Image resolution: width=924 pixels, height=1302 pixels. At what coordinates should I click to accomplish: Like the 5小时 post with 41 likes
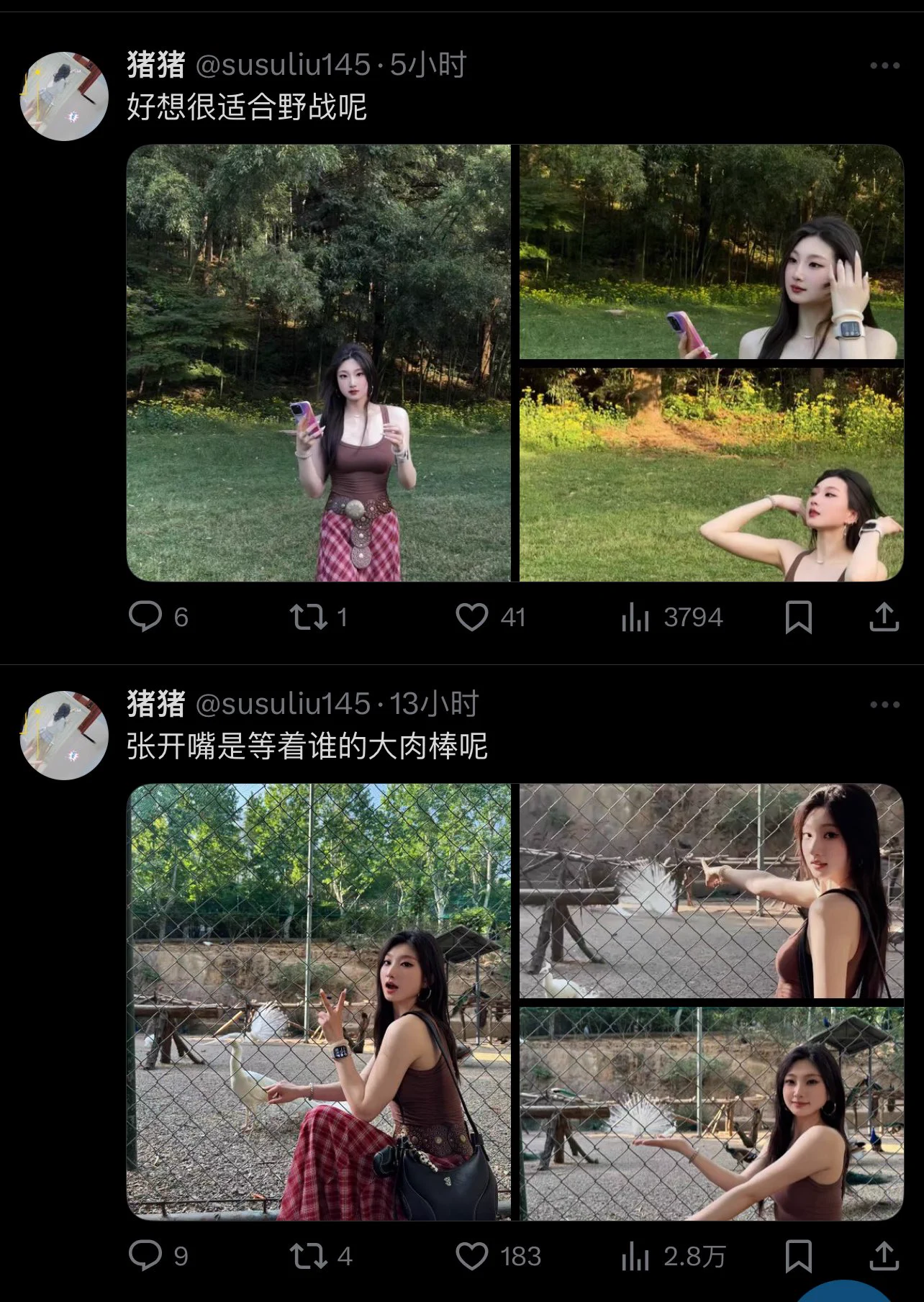[x=472, y=617]
